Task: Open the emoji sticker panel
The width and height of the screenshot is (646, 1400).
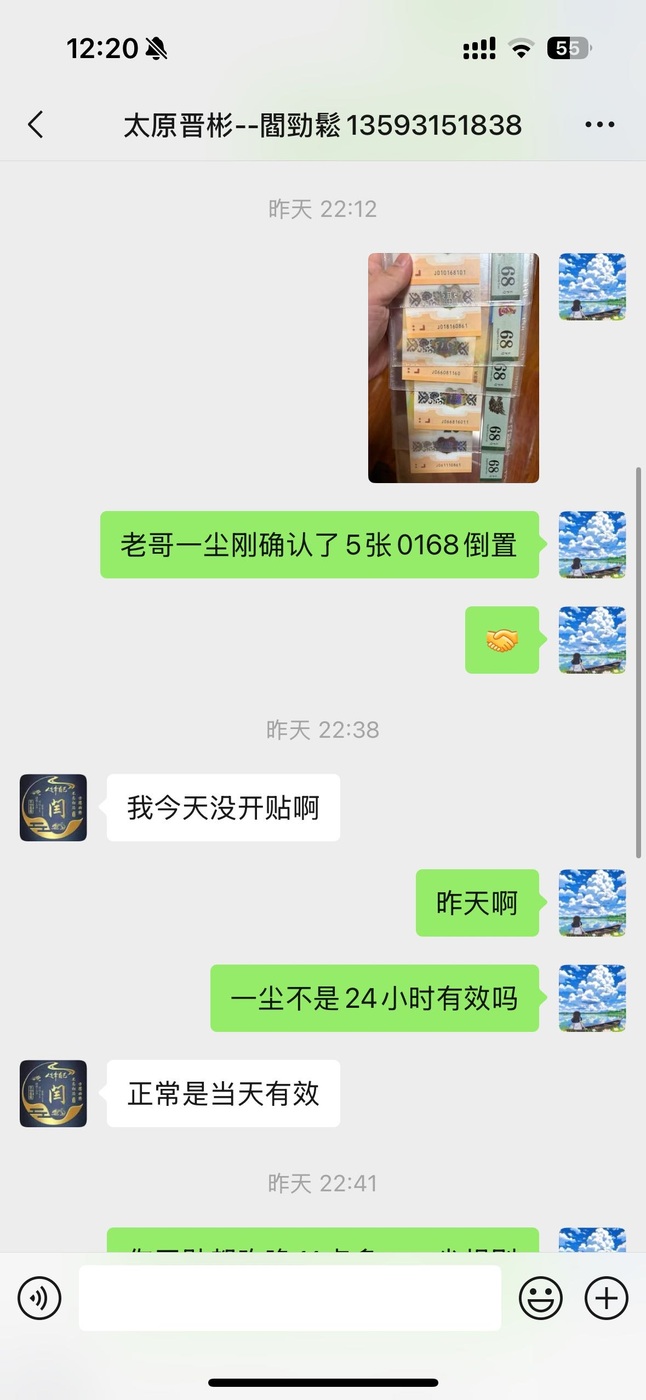Action: coord(540,1298)
